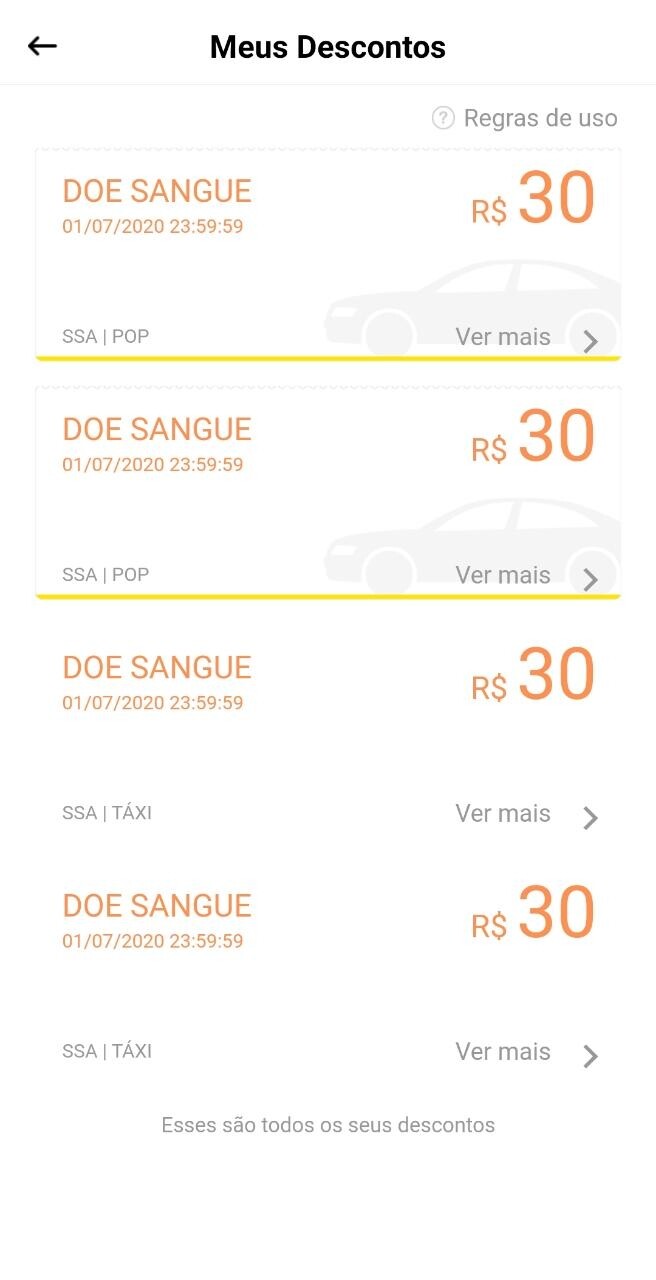The height and width of the screenshot is (1280, 656).
Task: Open Regras de uso help
Action: tap(525, 118)
